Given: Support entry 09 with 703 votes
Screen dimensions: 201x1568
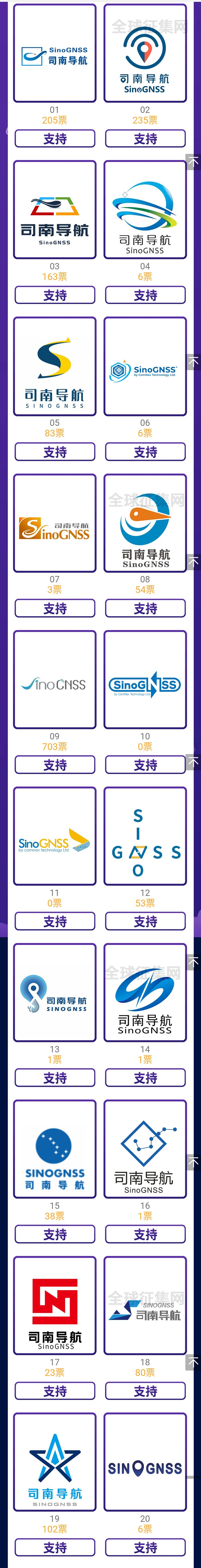Looking at the screenshot, I should [55, 765].
